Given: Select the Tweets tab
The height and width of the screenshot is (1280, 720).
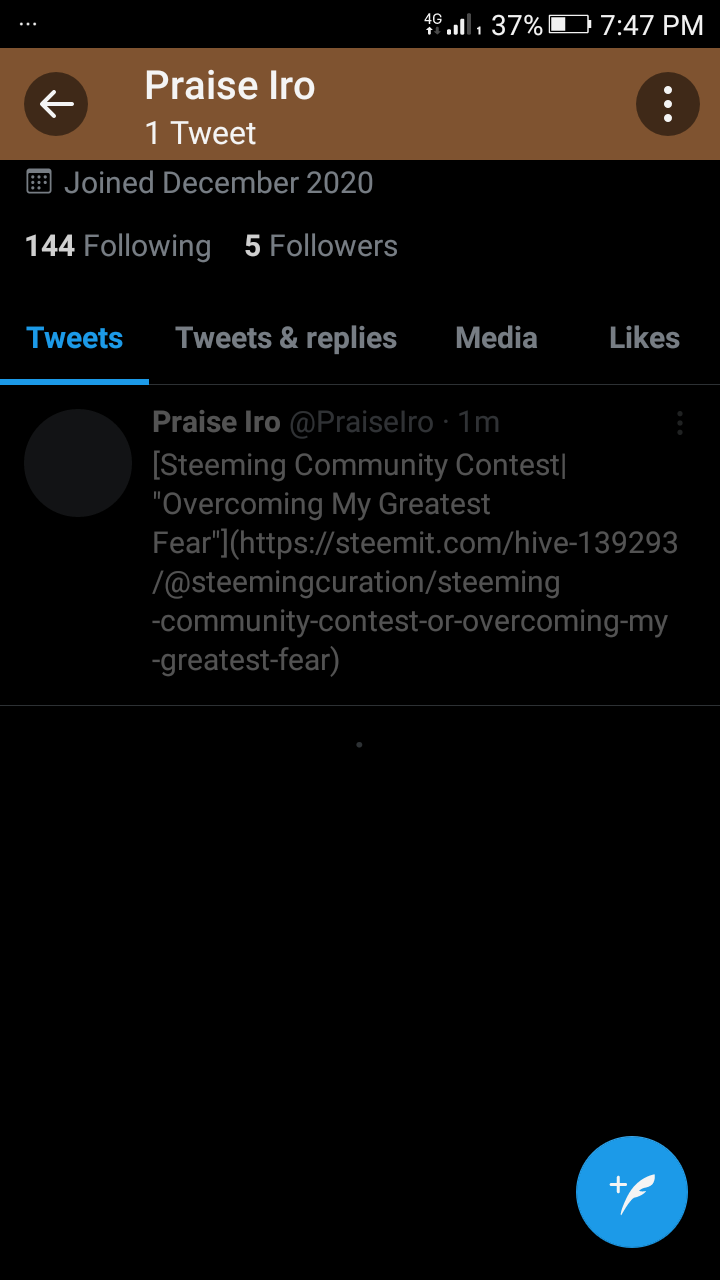Looking at the screenshot, I should (x=75, y=338).
